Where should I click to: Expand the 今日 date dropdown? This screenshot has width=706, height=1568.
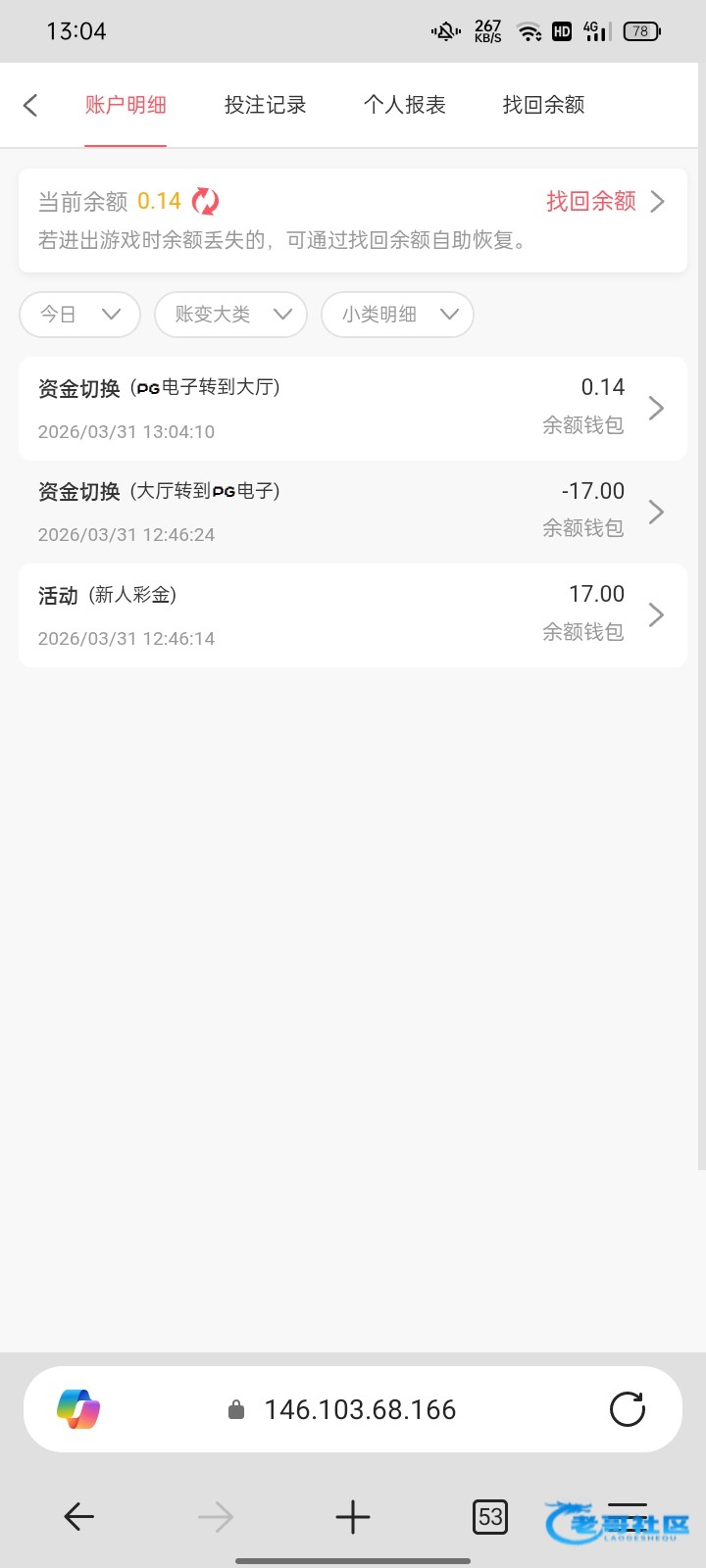coord(79,315)
